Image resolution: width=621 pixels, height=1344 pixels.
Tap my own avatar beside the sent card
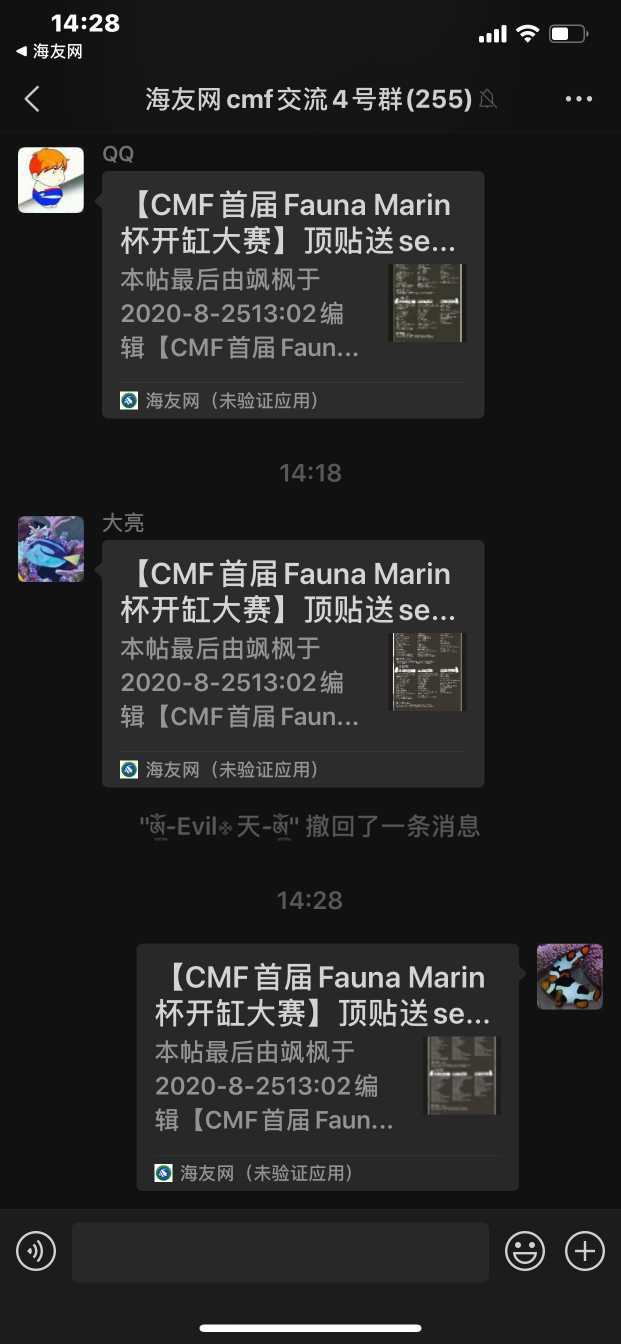click(569, 976)
